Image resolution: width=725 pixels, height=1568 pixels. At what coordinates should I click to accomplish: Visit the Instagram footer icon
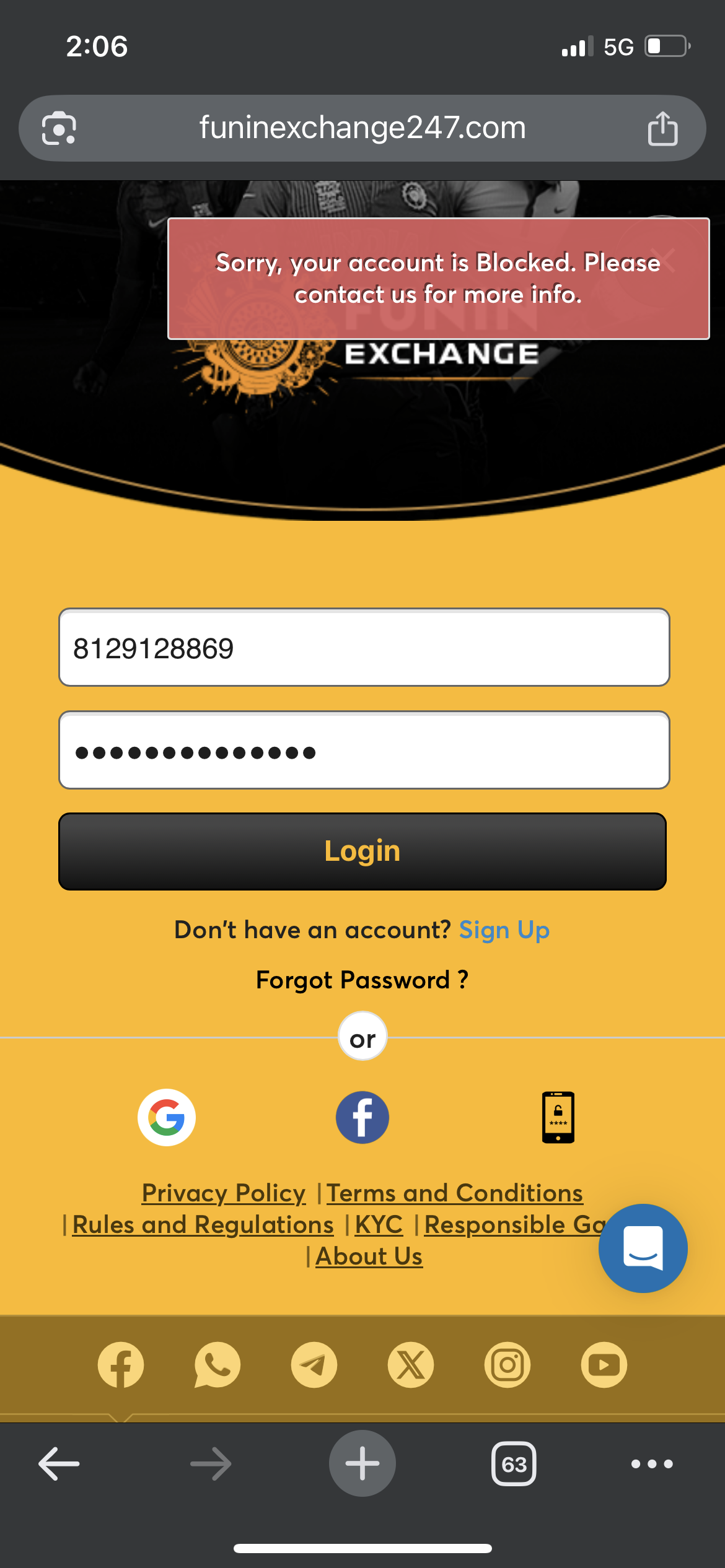pos(507,1365)
